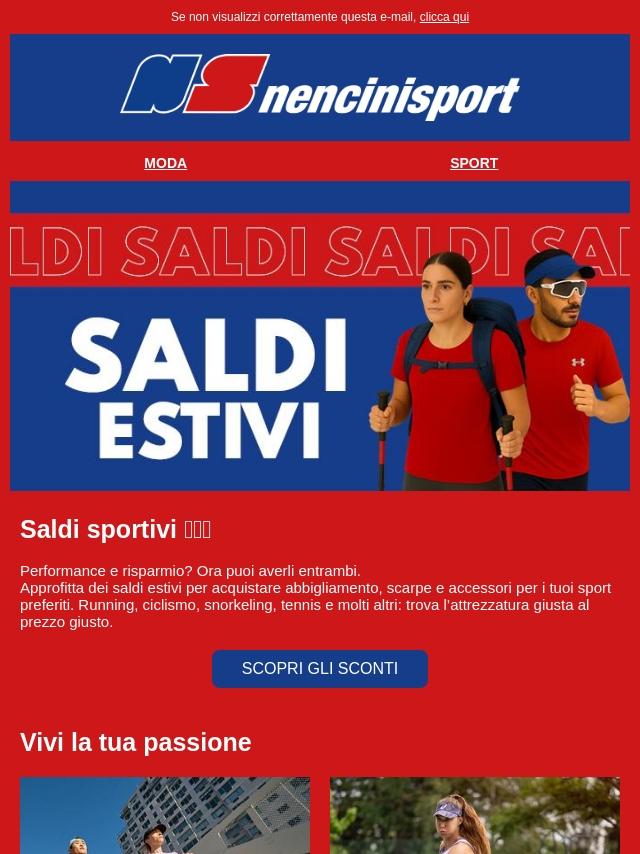
Task: Open the tennis player photo tile
Action: tap(475, 815)
